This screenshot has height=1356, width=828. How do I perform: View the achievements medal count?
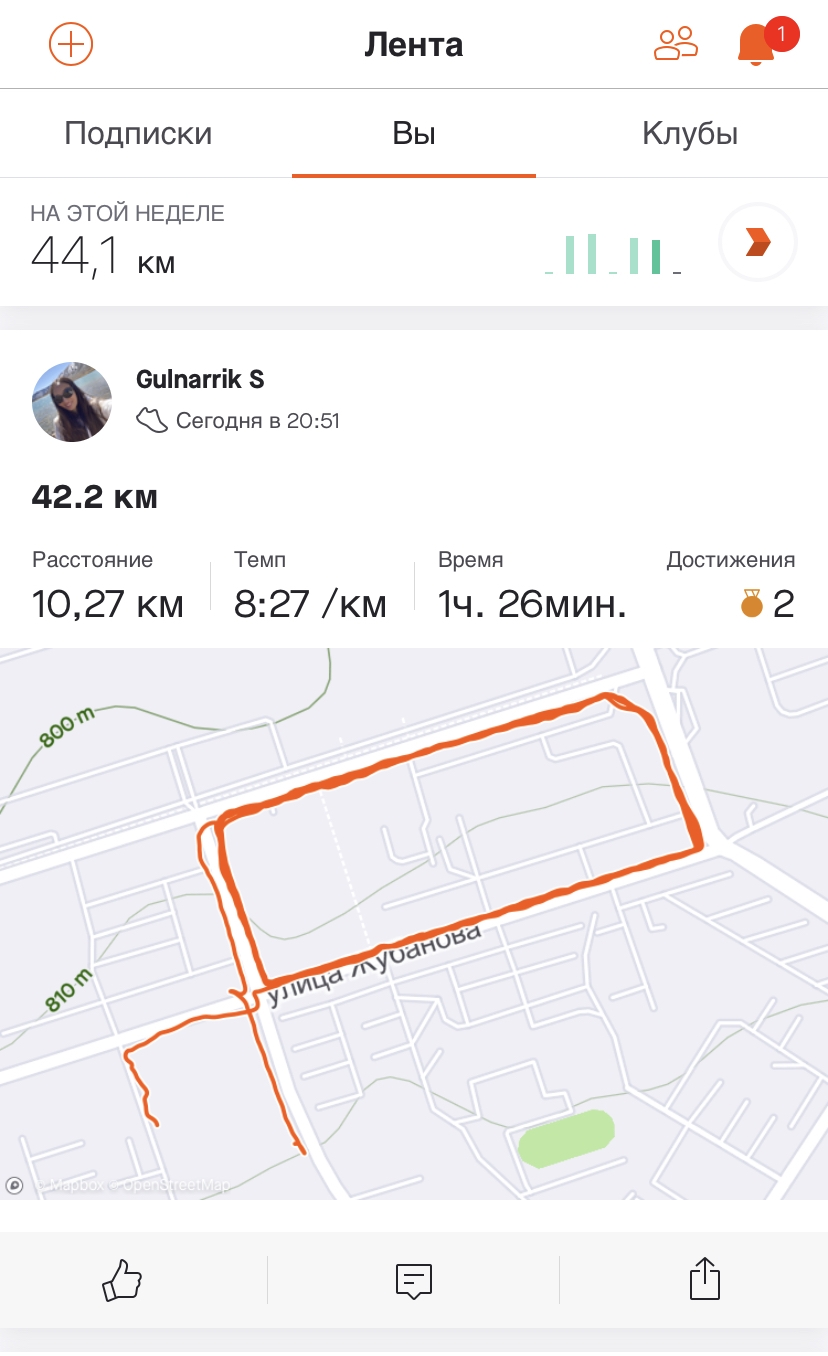point(768,604)
